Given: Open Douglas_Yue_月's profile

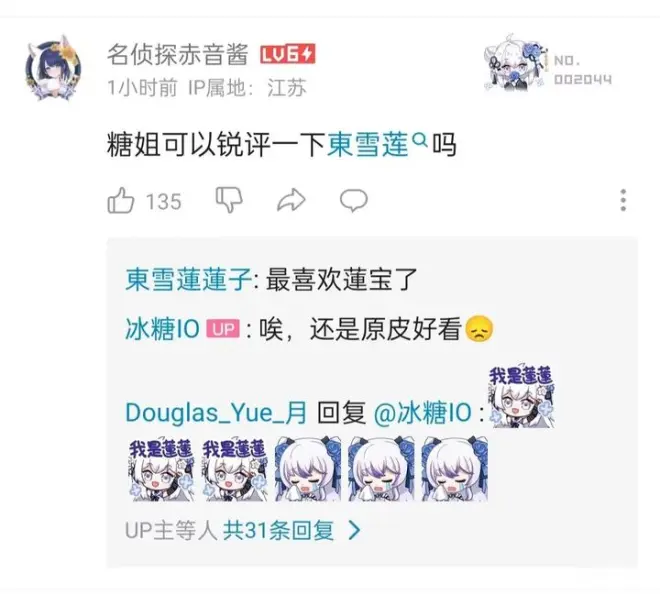Looking at the screenshot, I should pos(217,412).
